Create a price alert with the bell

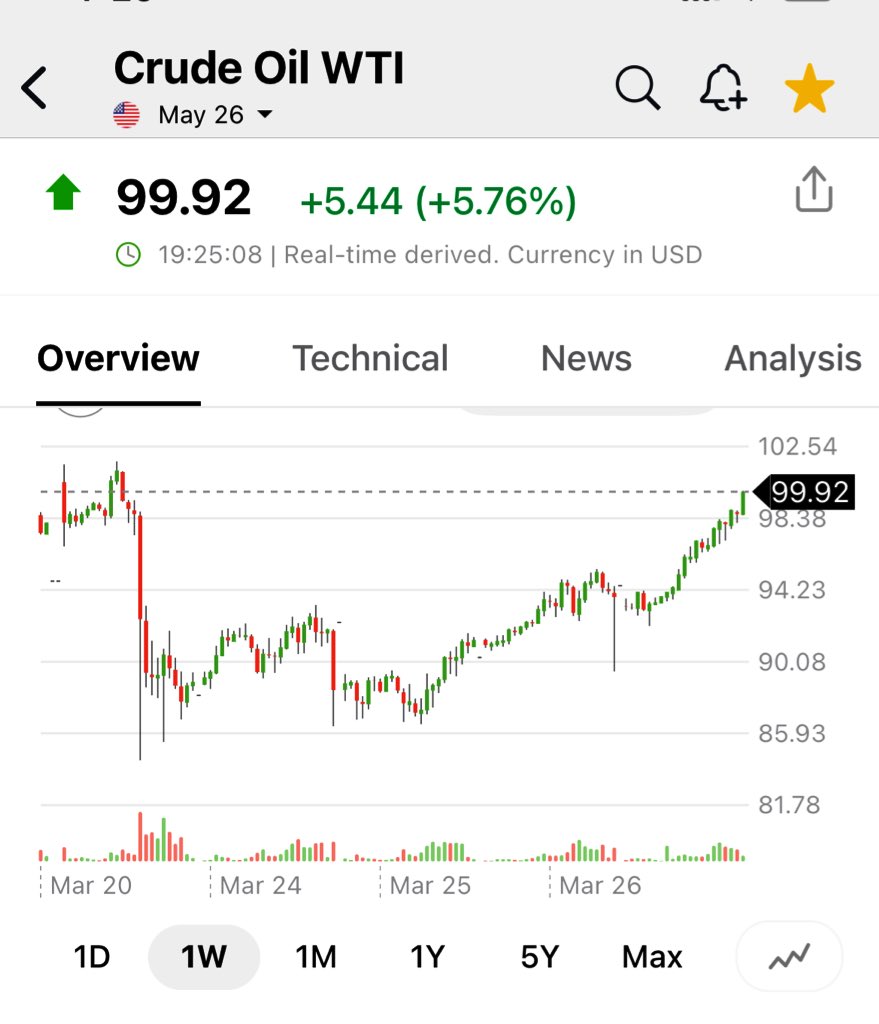tap(722, 89)
